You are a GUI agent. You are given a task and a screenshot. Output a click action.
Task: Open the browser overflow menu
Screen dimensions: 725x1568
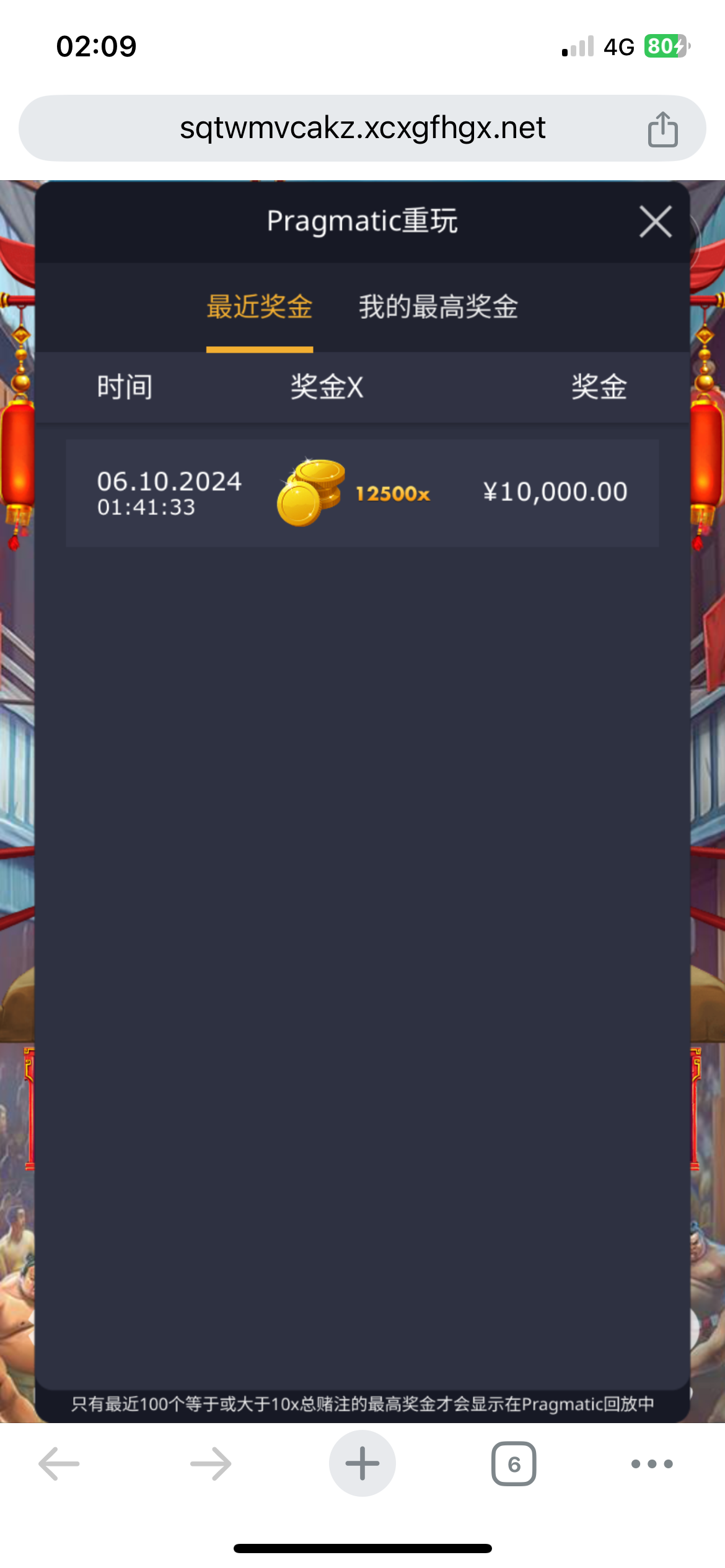(x=651, y=1464)
